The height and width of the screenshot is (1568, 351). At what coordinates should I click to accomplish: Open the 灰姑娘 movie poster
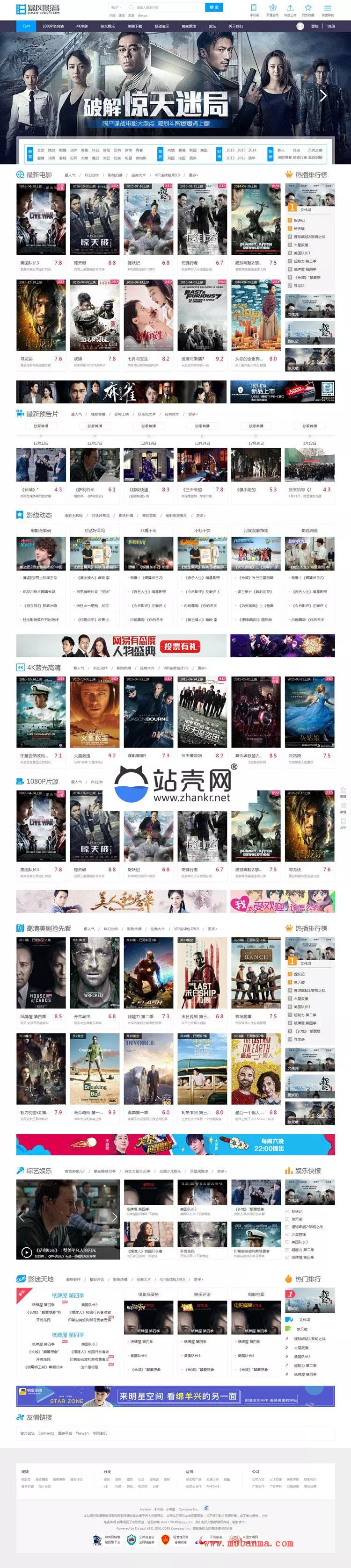point(309,711)
